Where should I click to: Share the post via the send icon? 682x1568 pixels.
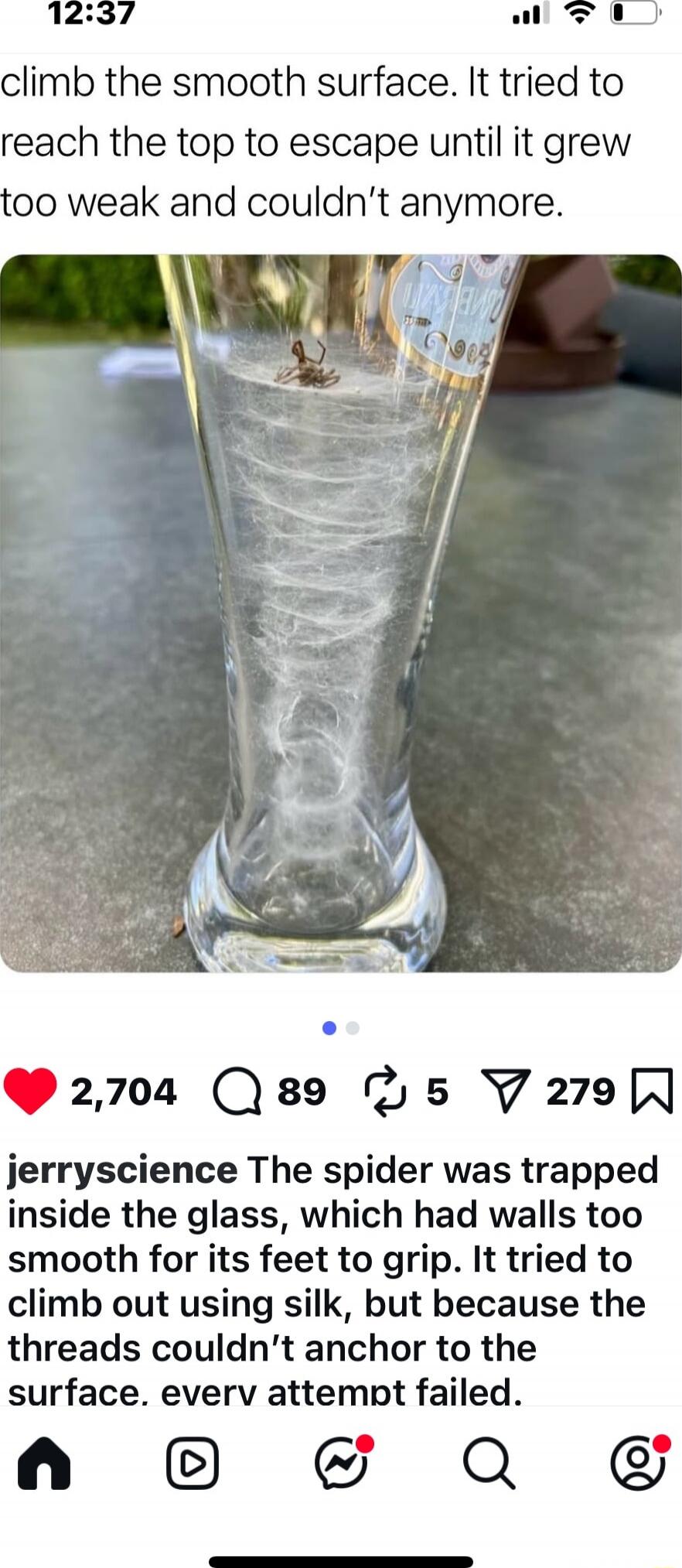pyautogui.click(x=506, y=1091)
